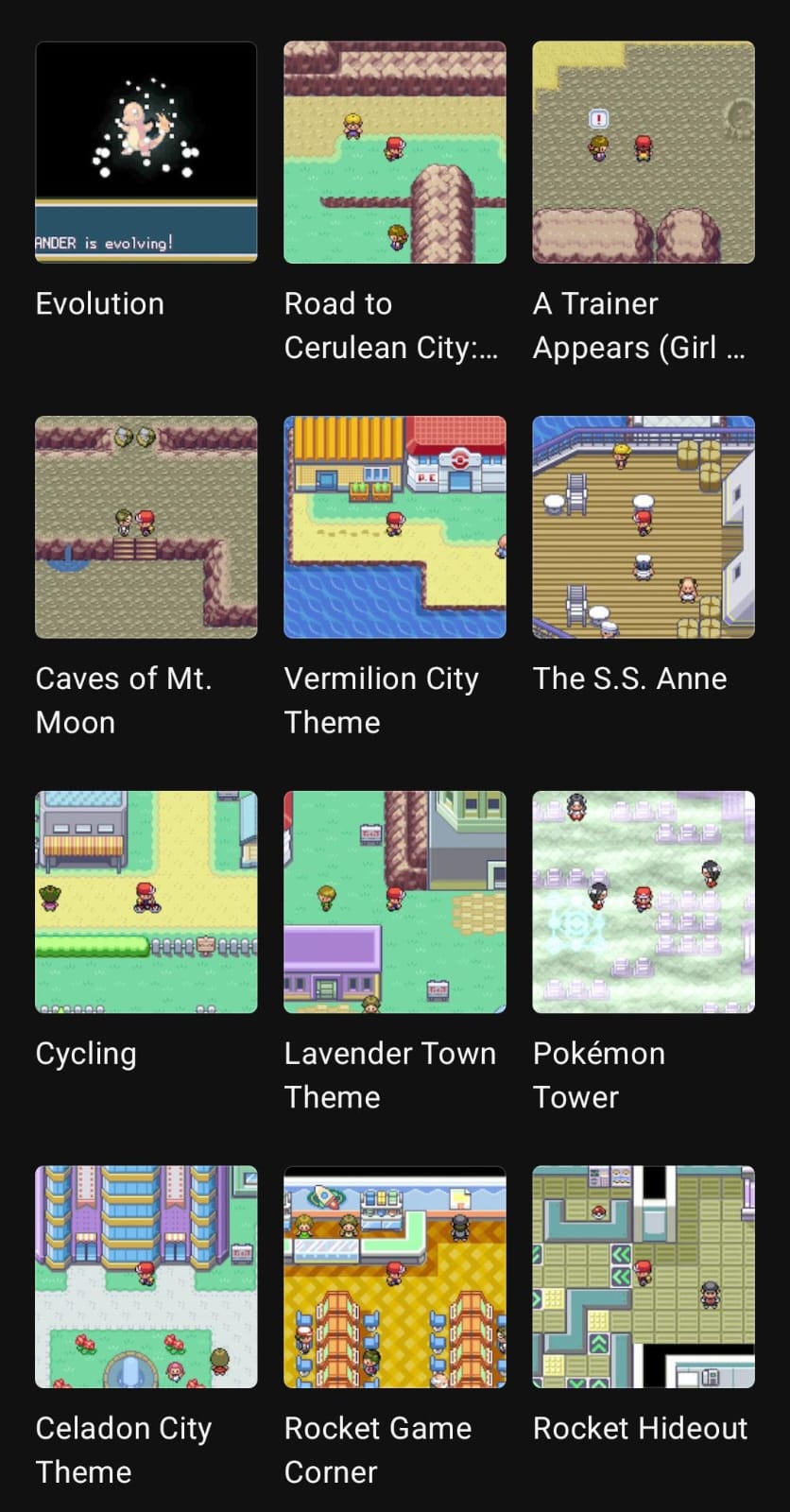
Task: Open the Evolution track tile
Action: pos(146,152)
